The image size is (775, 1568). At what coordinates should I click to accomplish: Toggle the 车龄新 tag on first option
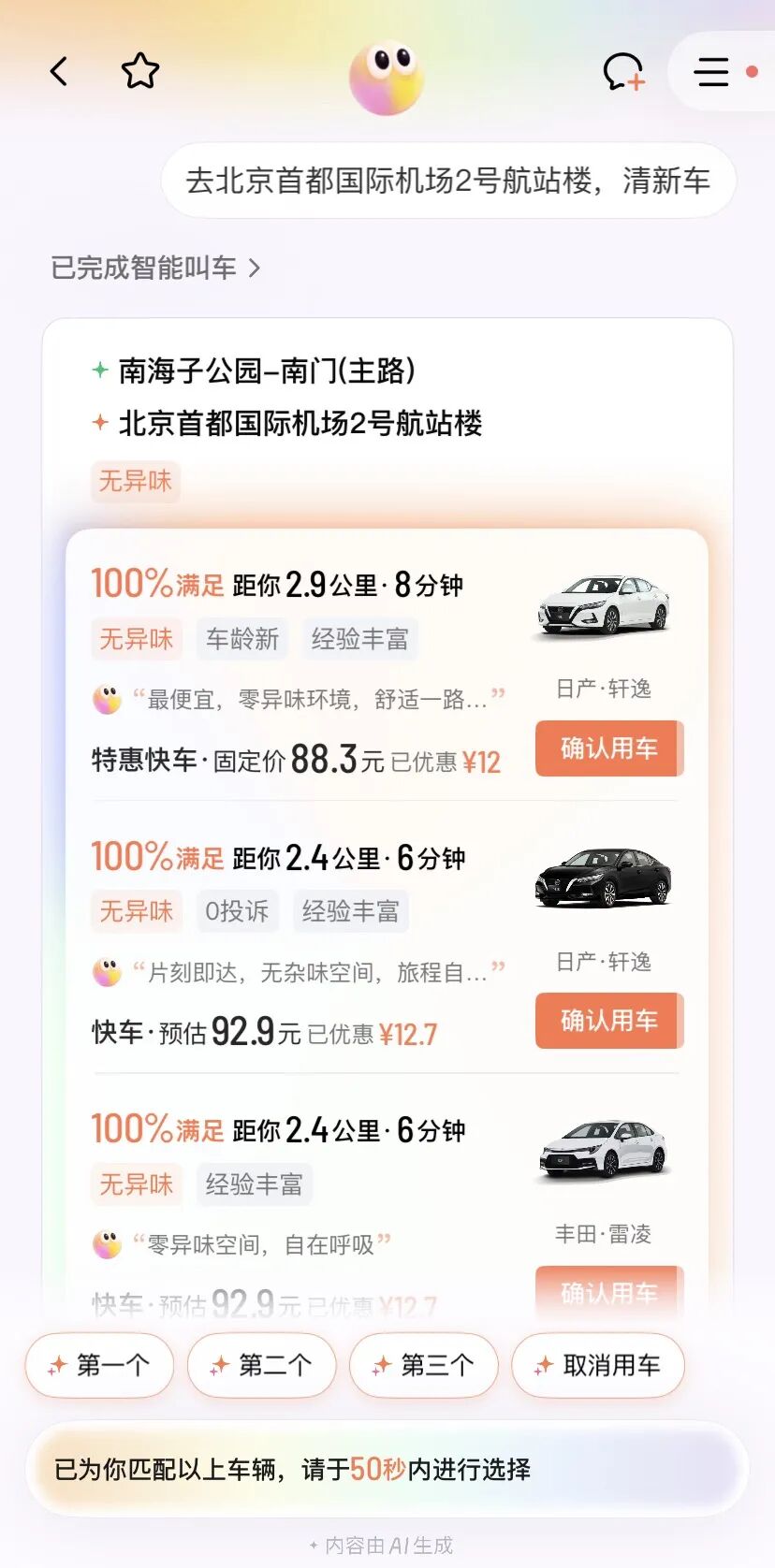(x=241, y=638)
